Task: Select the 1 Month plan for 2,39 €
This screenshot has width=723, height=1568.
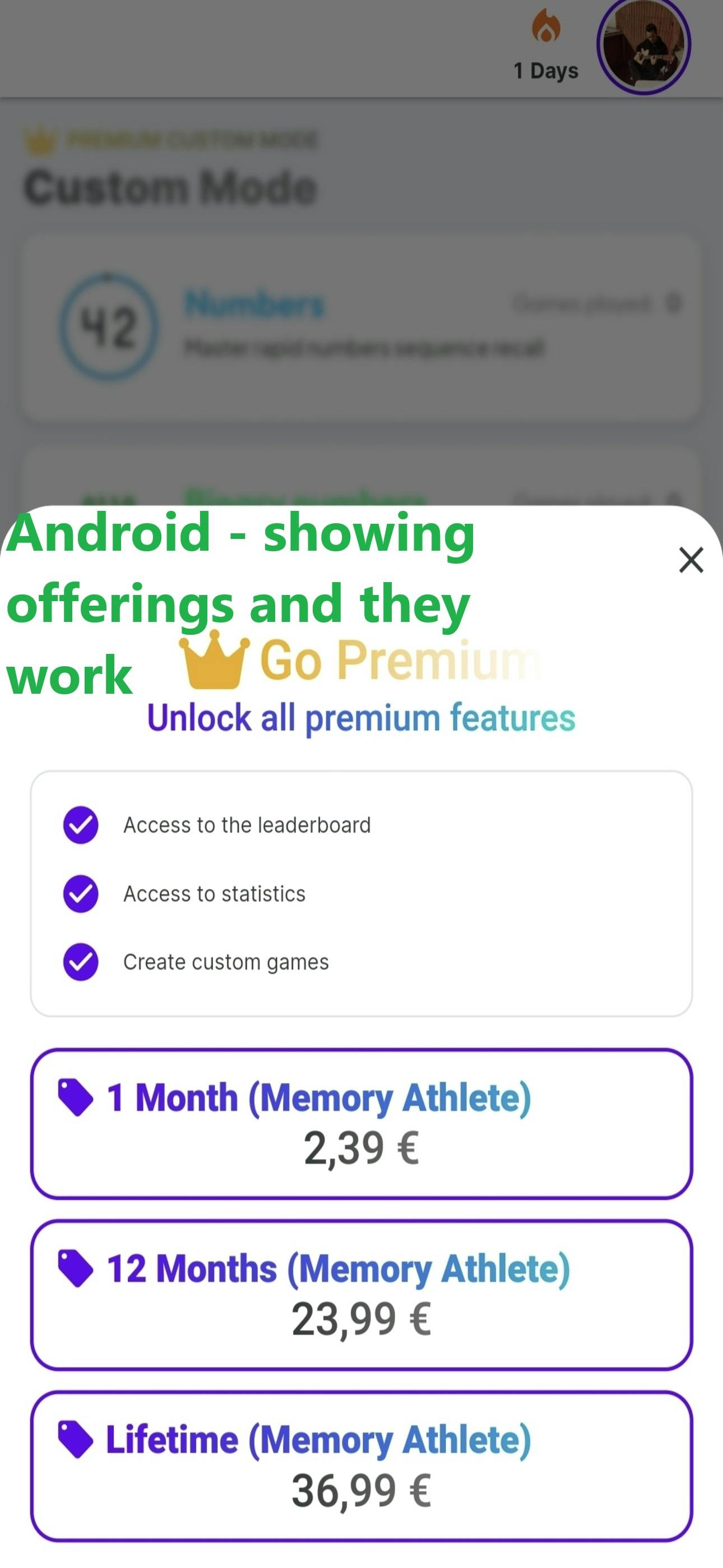Action: (x=361, y=1124)
